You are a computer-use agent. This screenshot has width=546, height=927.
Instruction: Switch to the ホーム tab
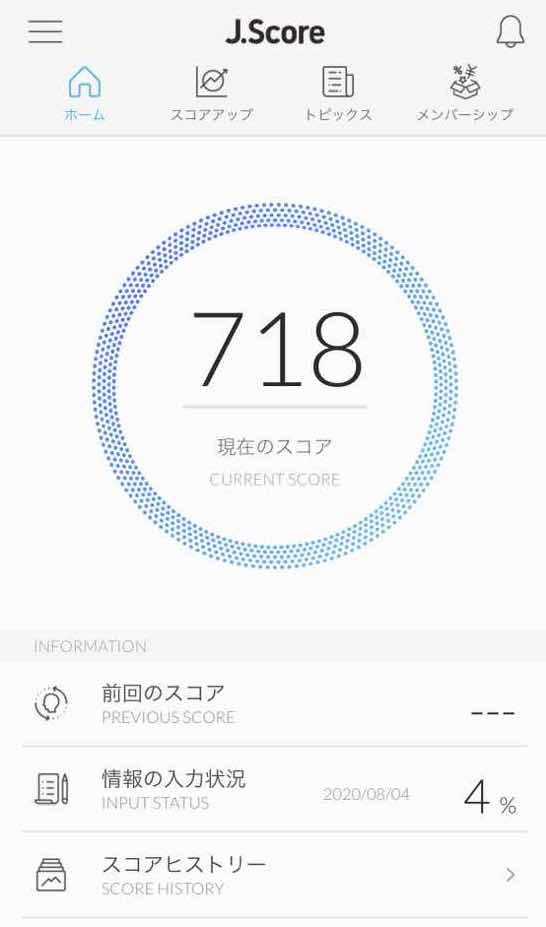pos(84,93)
